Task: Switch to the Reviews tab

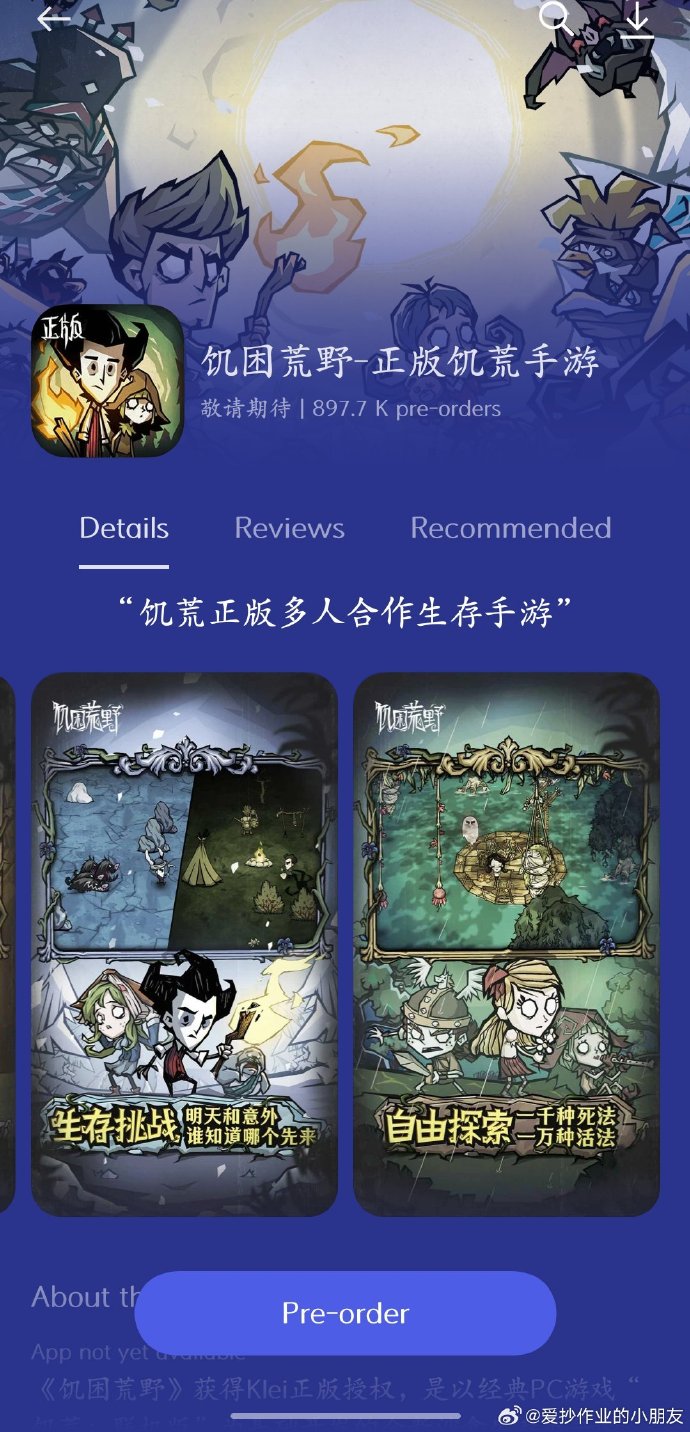Action: (289, 528)
